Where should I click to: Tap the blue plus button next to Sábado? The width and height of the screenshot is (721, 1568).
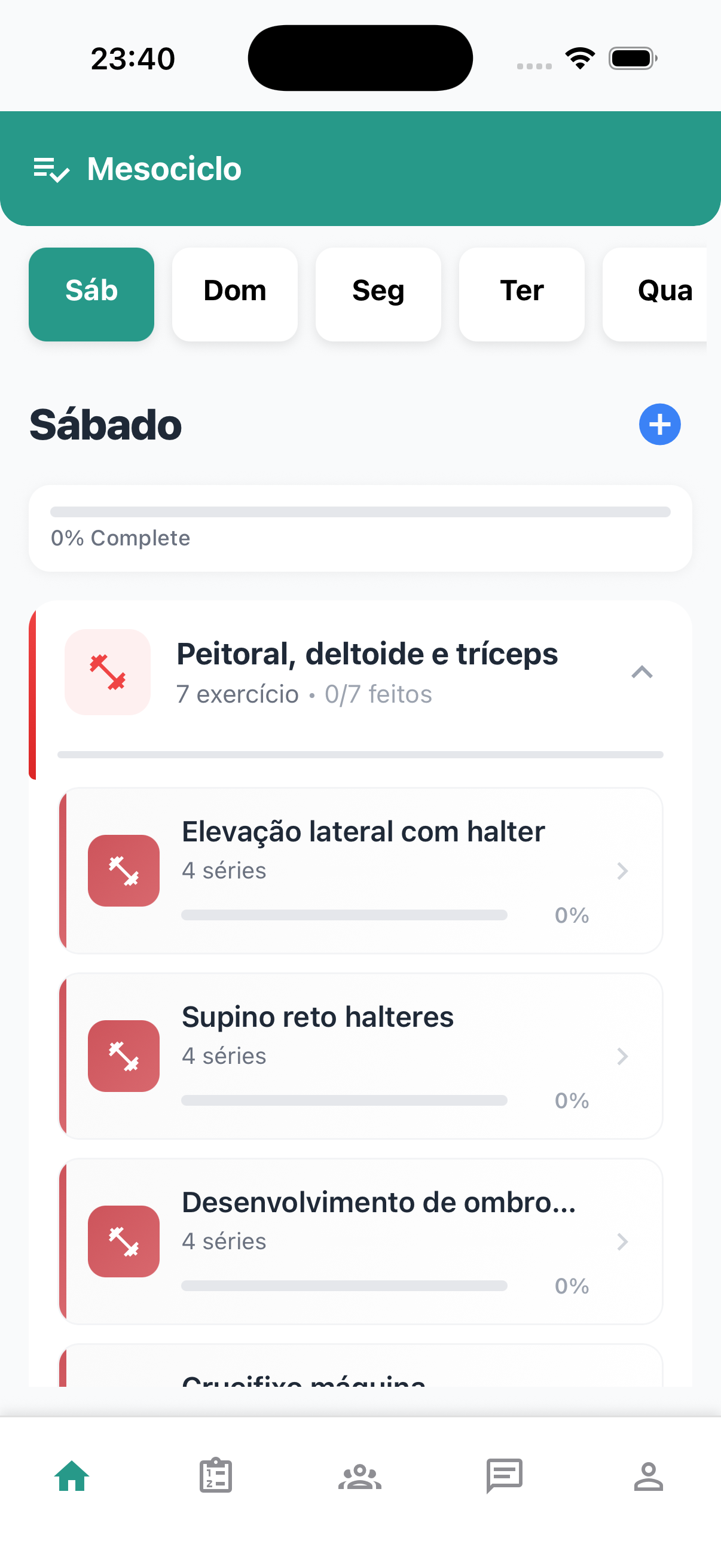tap(659, 424)
